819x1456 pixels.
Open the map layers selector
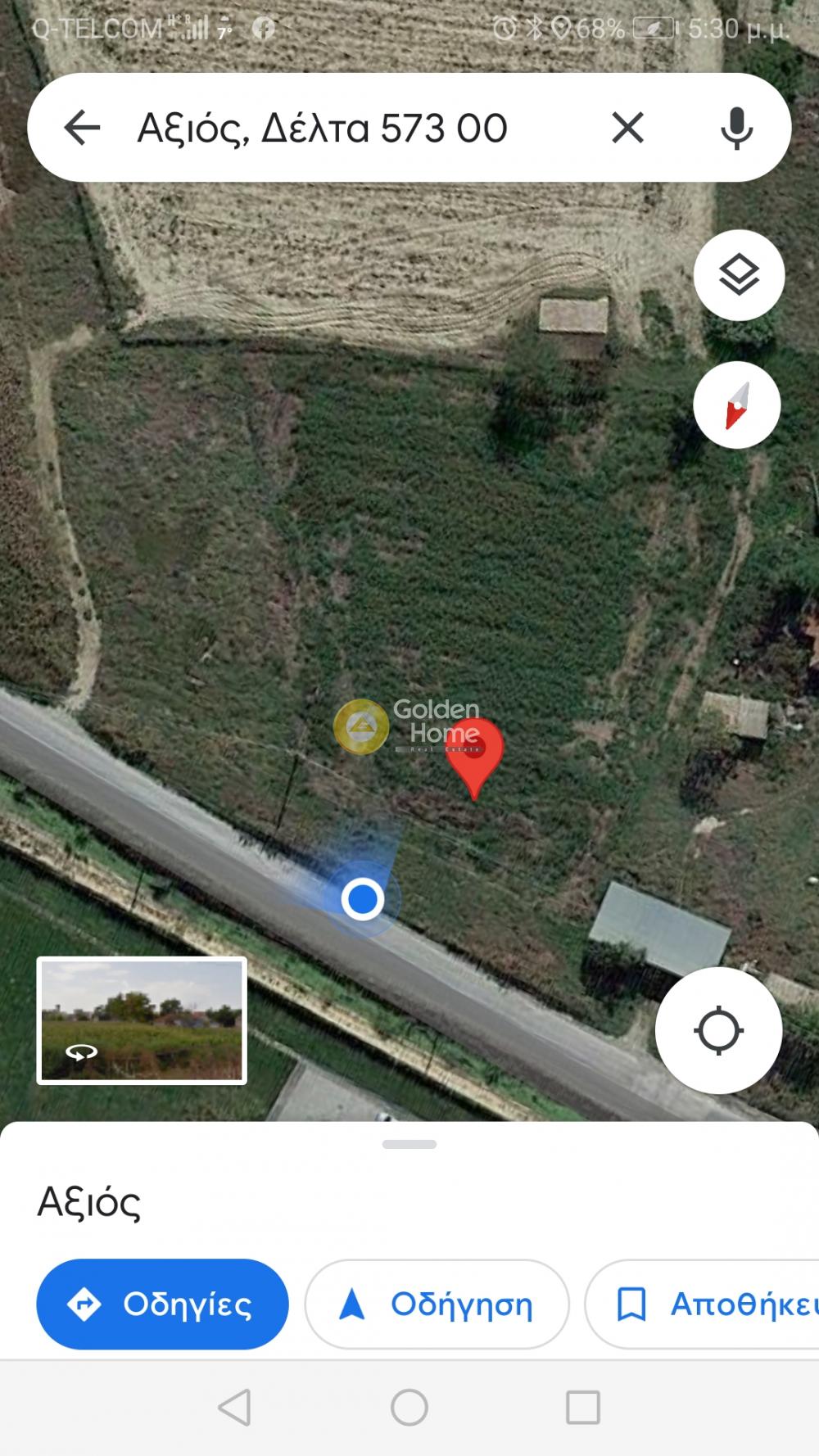739,275
